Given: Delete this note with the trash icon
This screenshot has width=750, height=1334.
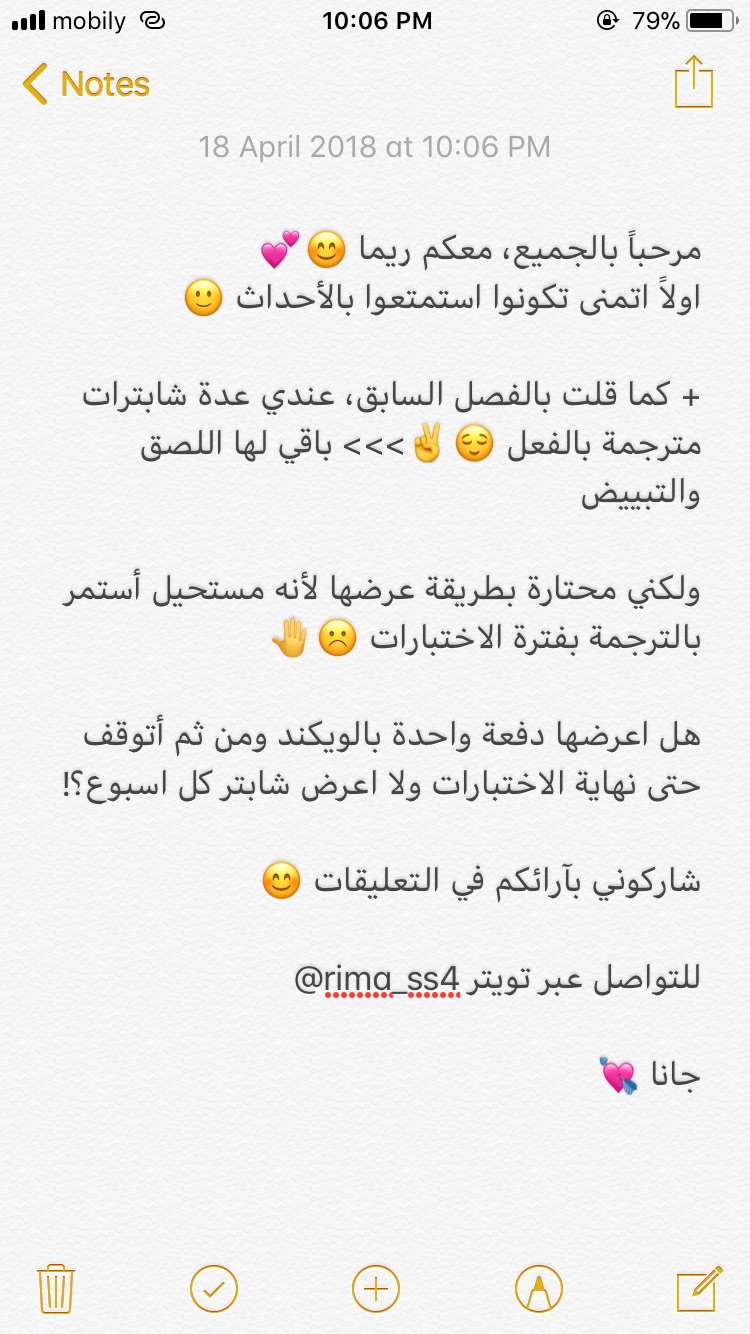Looking at the screenshot, I should click(55, 1288).
